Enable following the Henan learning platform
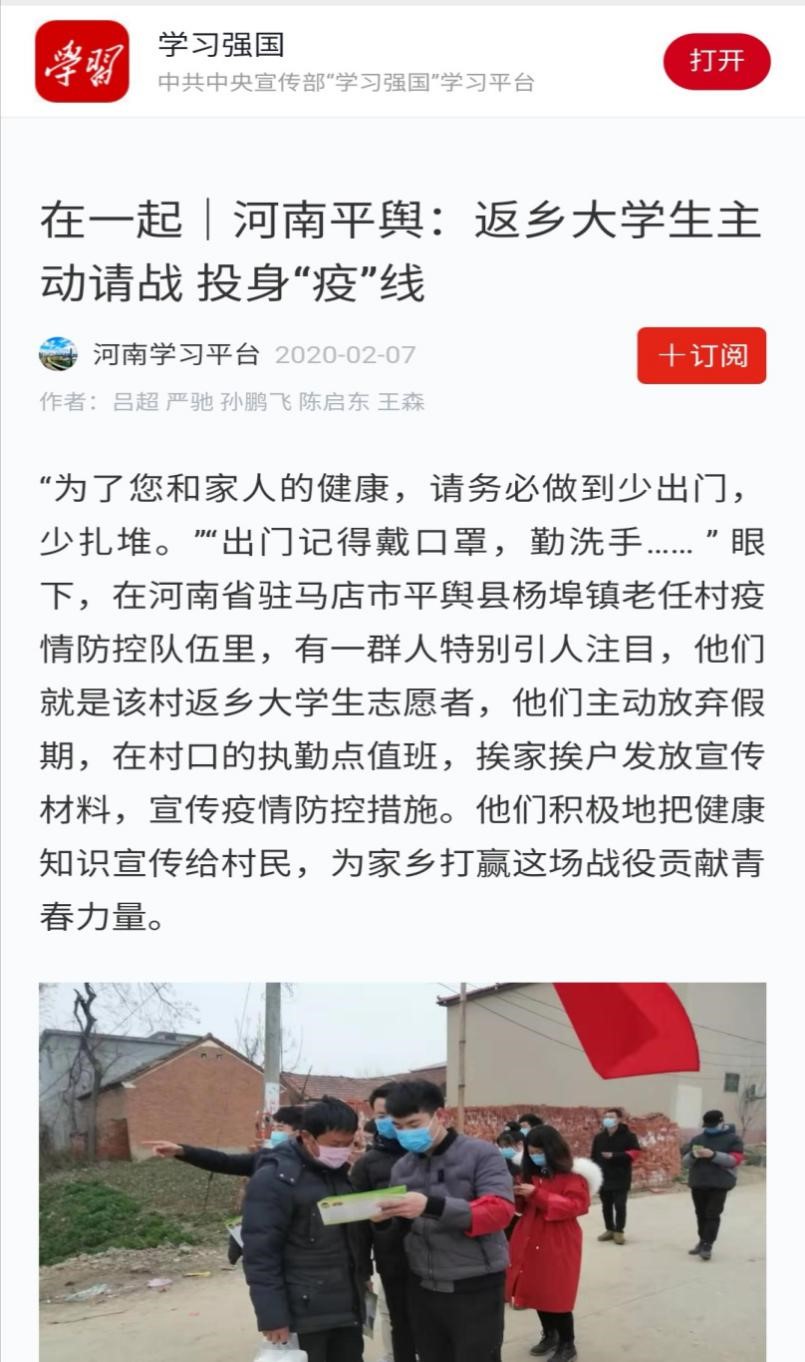The height and width of the screenshot is (1362, 805). coord(701,355)
